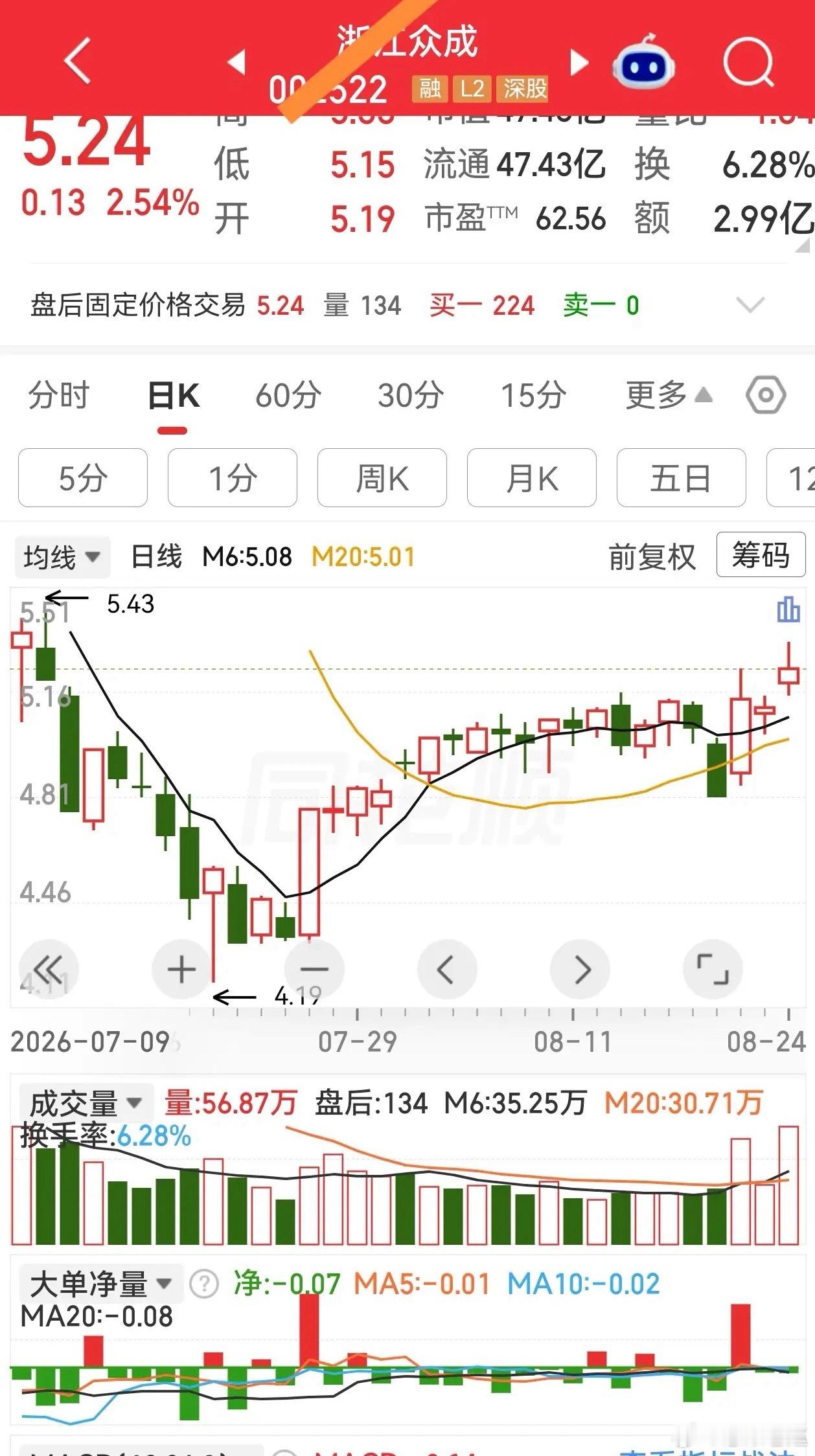Collapse the 更多 period menu
The width and height of the screenshot is (815, 1456).
point(669,395)
